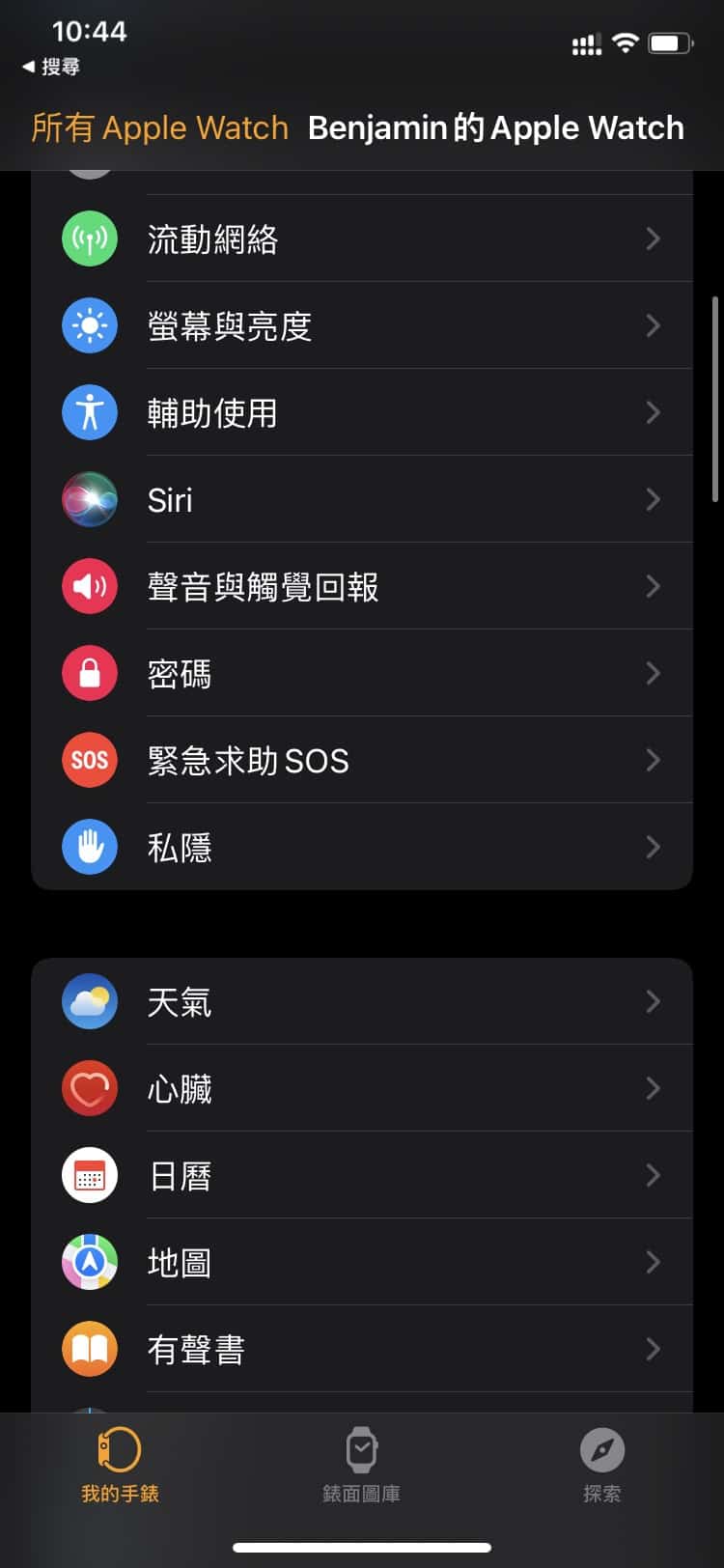This screenshot has height=1568, width=724.
Task: Open 螢幕與亮度 settings
Action: pyautogui.click(x=362, y=325)
